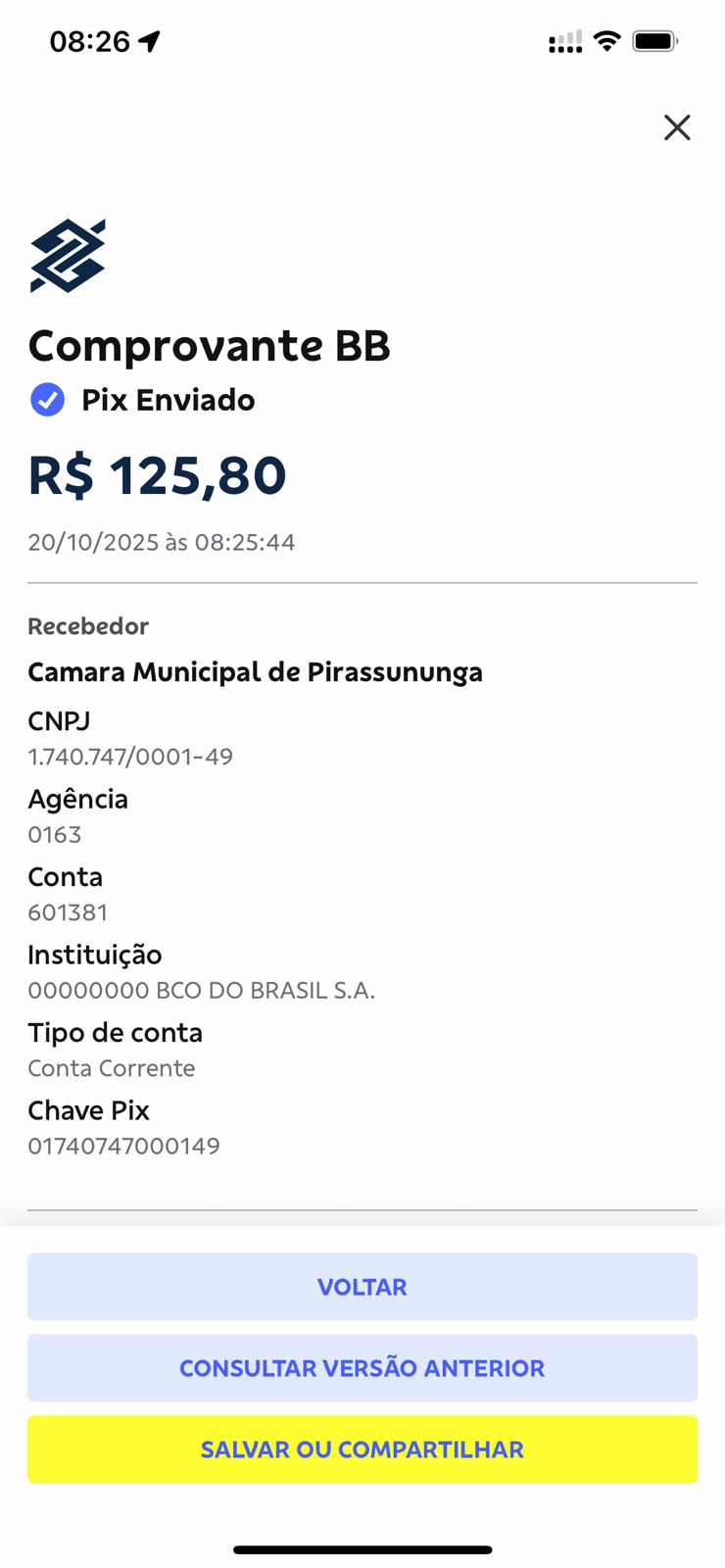Close the Comprovante BB receipt
Screen dimensions: 725x1568
point(677,127)
